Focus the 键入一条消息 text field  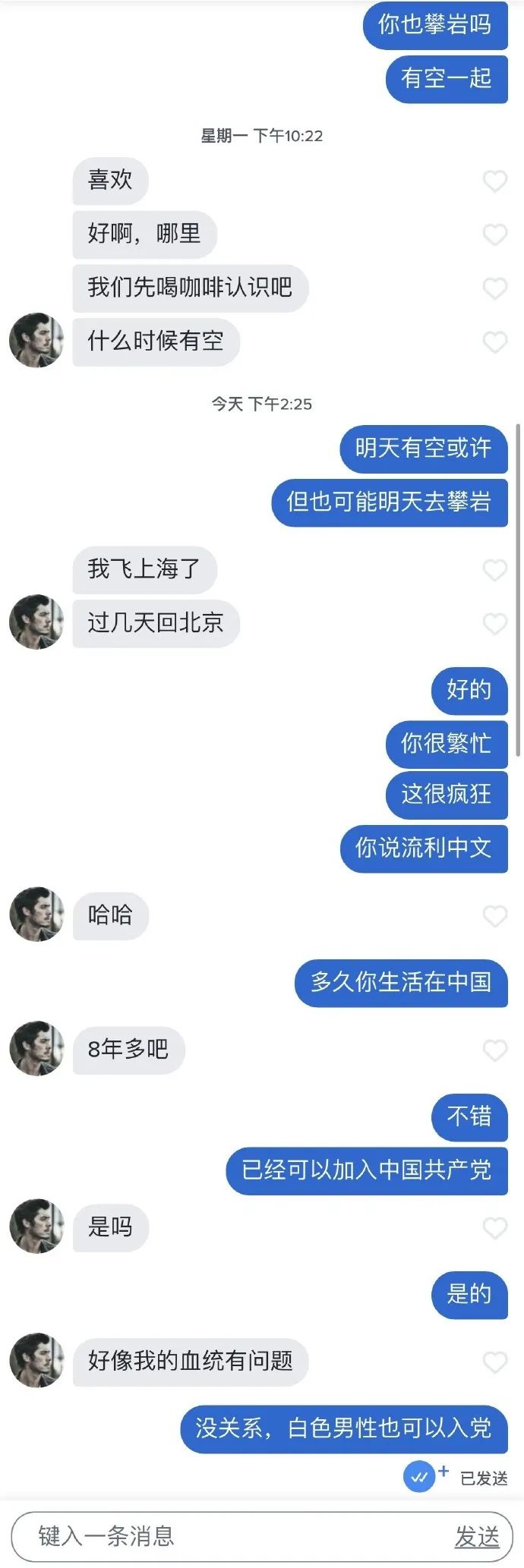[228, 1536]
